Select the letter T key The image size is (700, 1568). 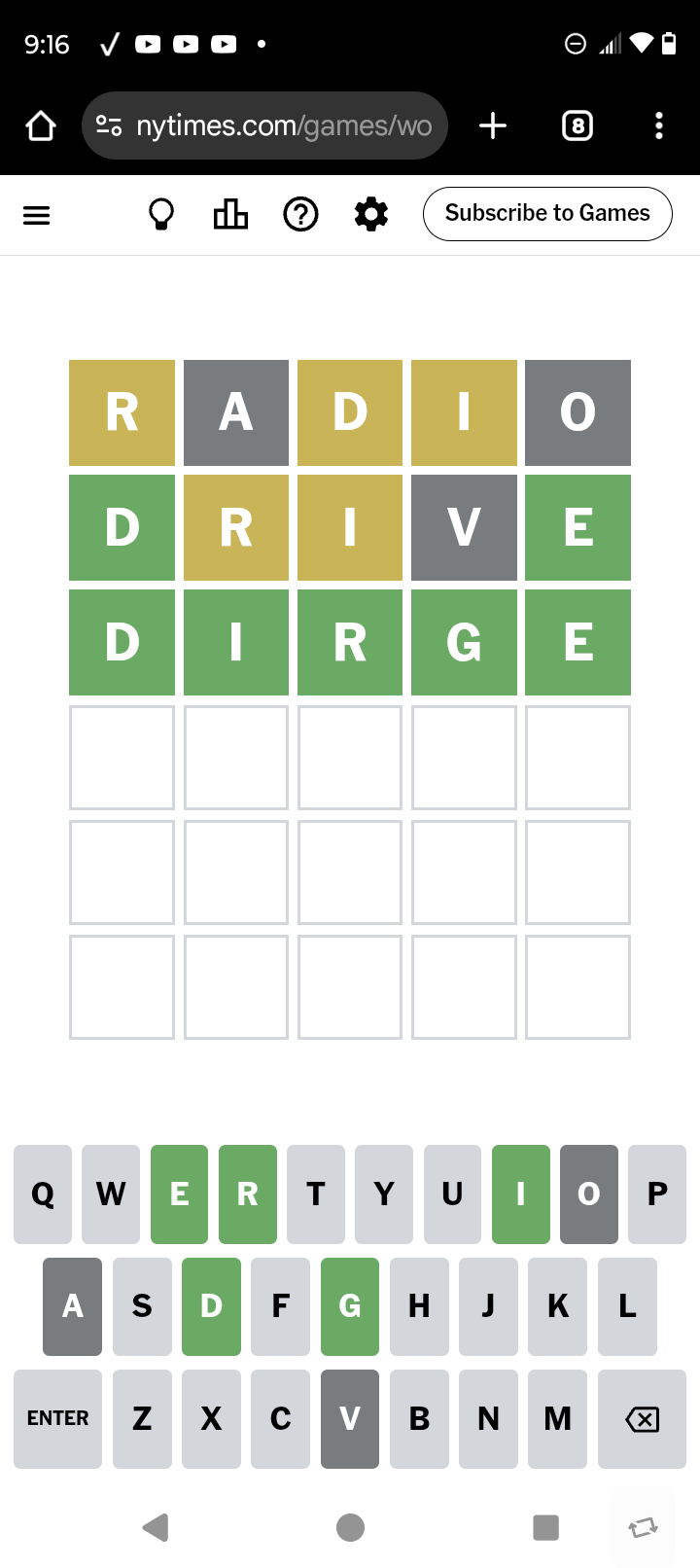coord(315,1194)
